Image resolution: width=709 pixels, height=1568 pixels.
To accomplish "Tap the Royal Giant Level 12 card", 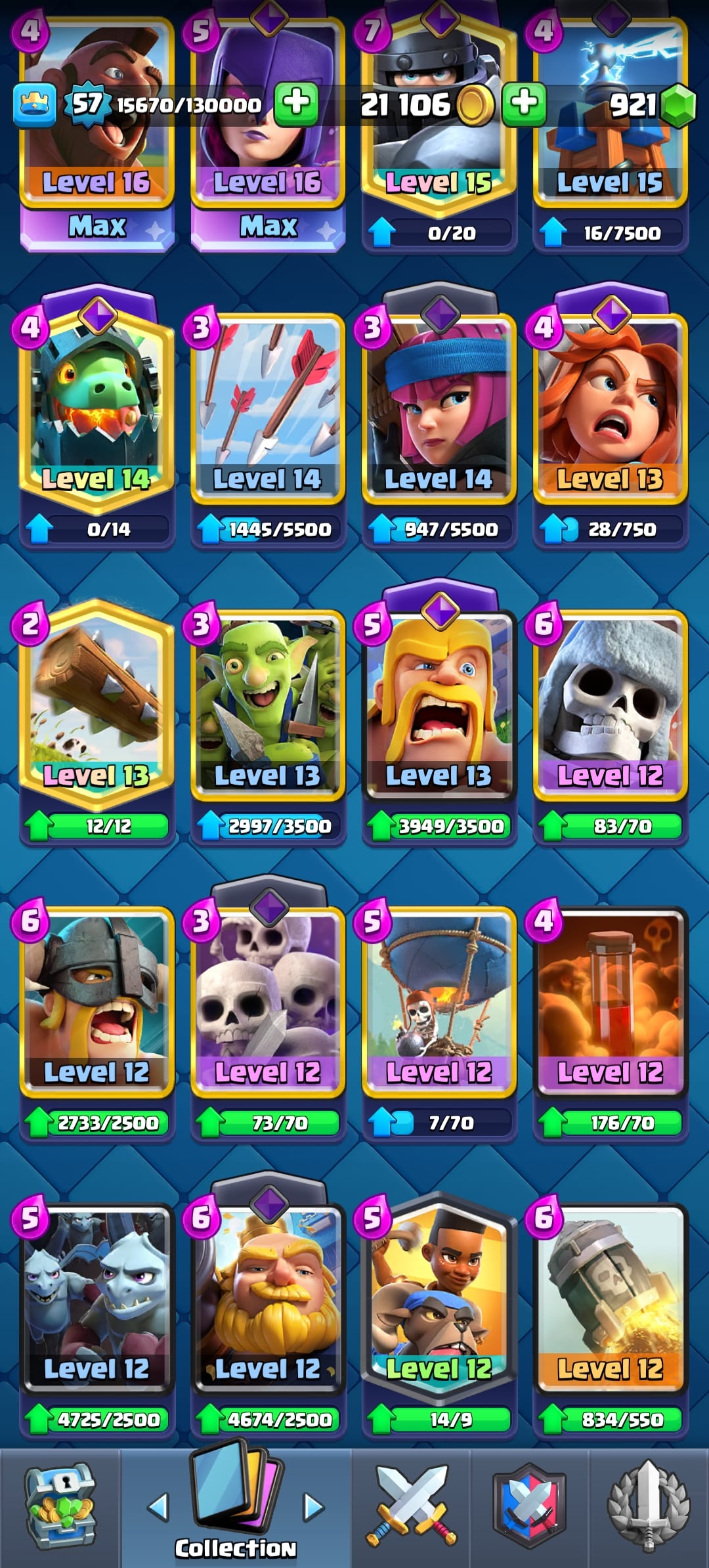I will pos(268,1297).
